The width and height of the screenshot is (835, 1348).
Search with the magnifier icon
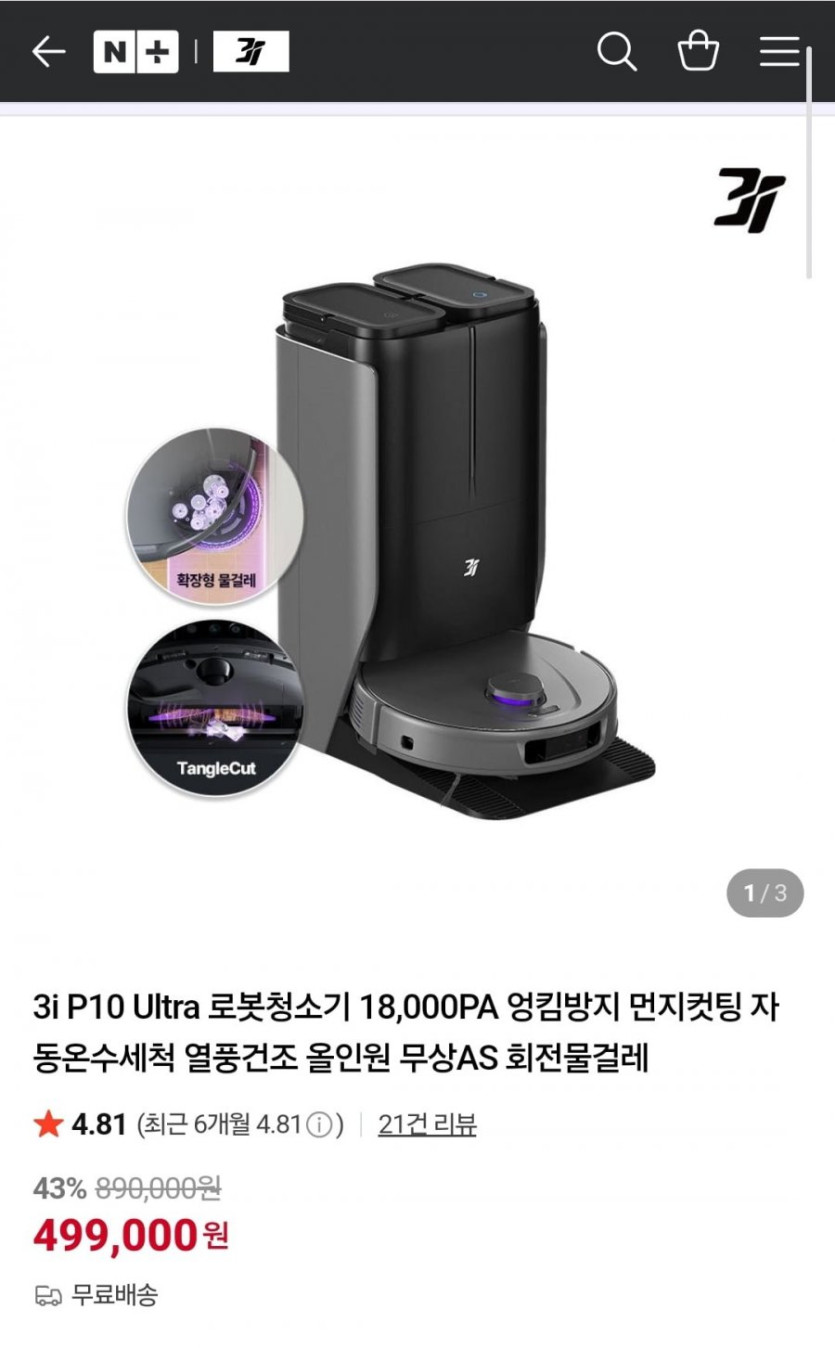[x=616, y=52]
